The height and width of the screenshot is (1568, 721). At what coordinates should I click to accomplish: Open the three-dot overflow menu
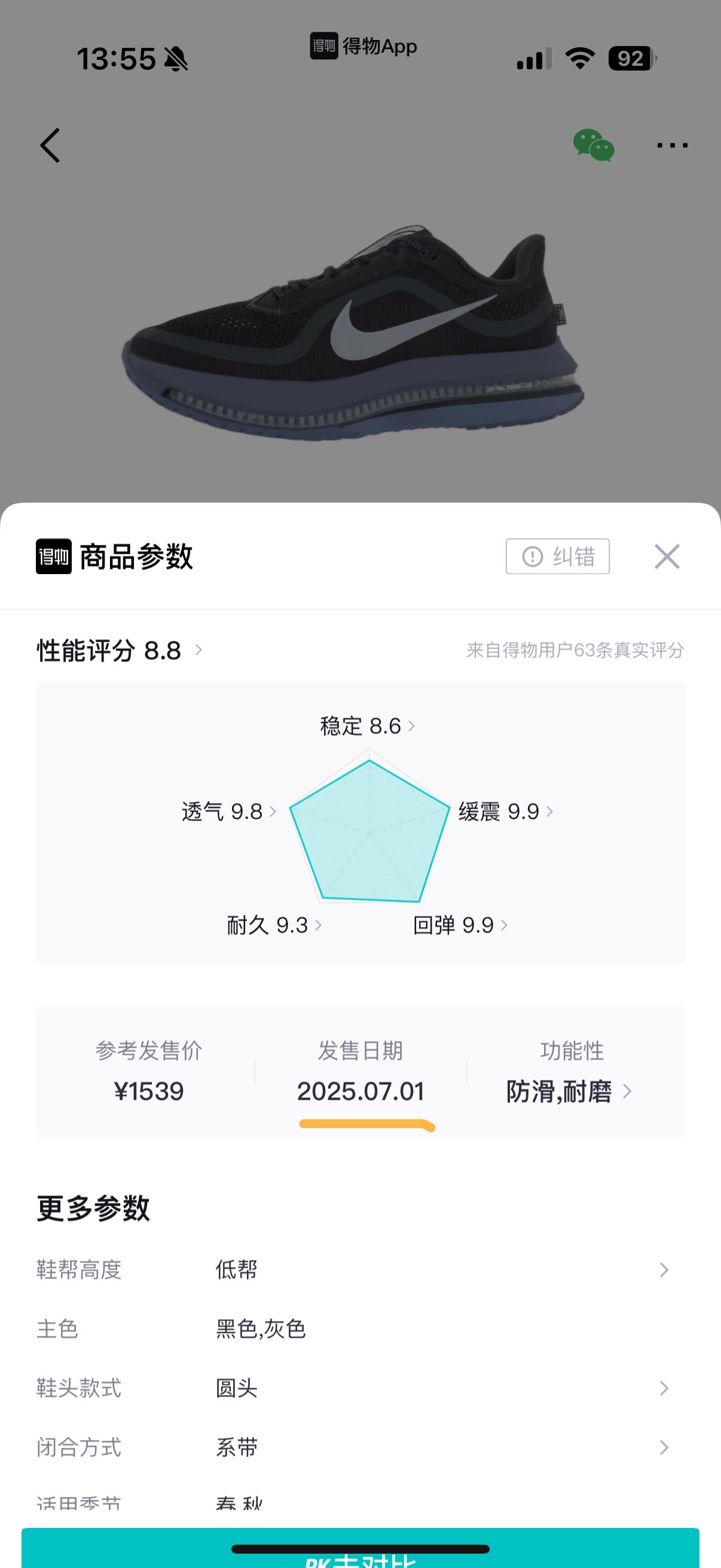(x=672, y=145)
